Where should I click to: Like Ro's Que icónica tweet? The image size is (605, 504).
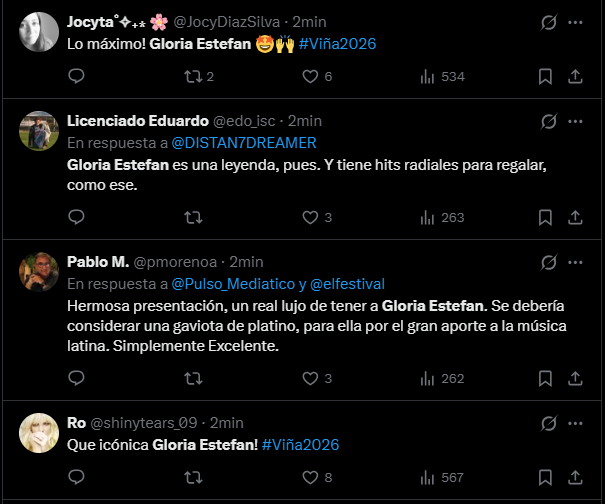(x=310, y=478)
